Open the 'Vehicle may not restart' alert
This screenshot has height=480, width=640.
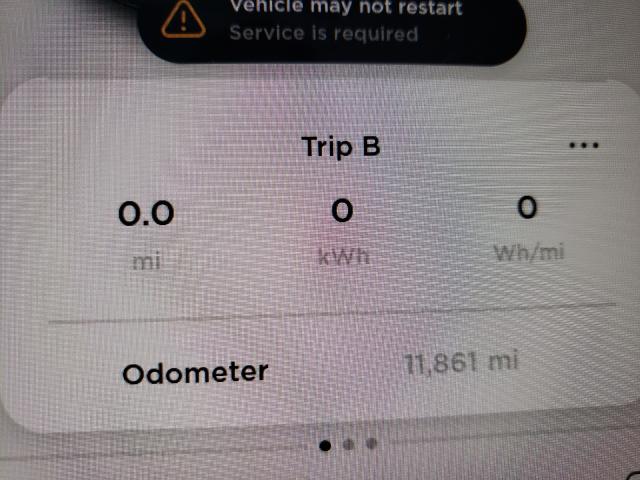pyautogui.click(x=330, y=22)
